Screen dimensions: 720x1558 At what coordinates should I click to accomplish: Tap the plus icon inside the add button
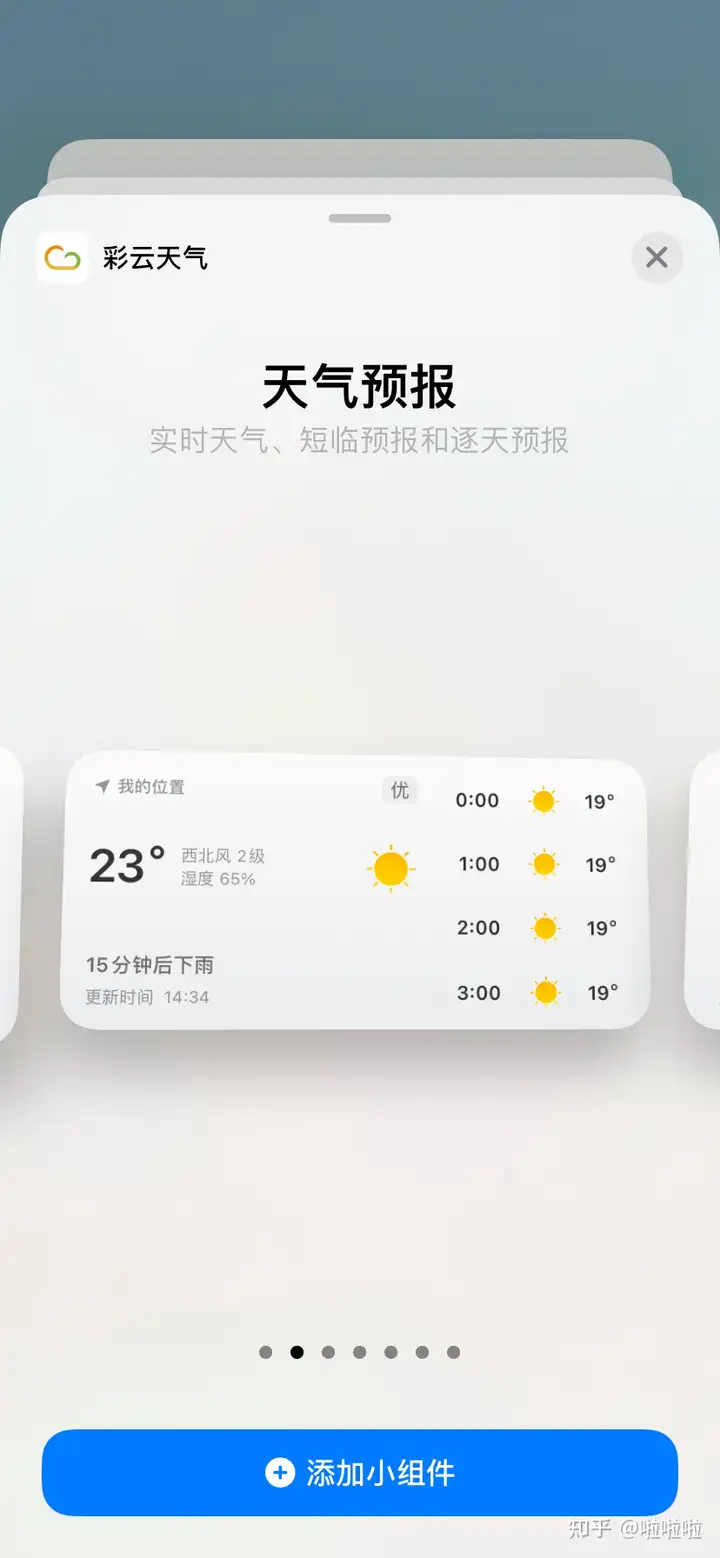click(x=279, y=1472)
